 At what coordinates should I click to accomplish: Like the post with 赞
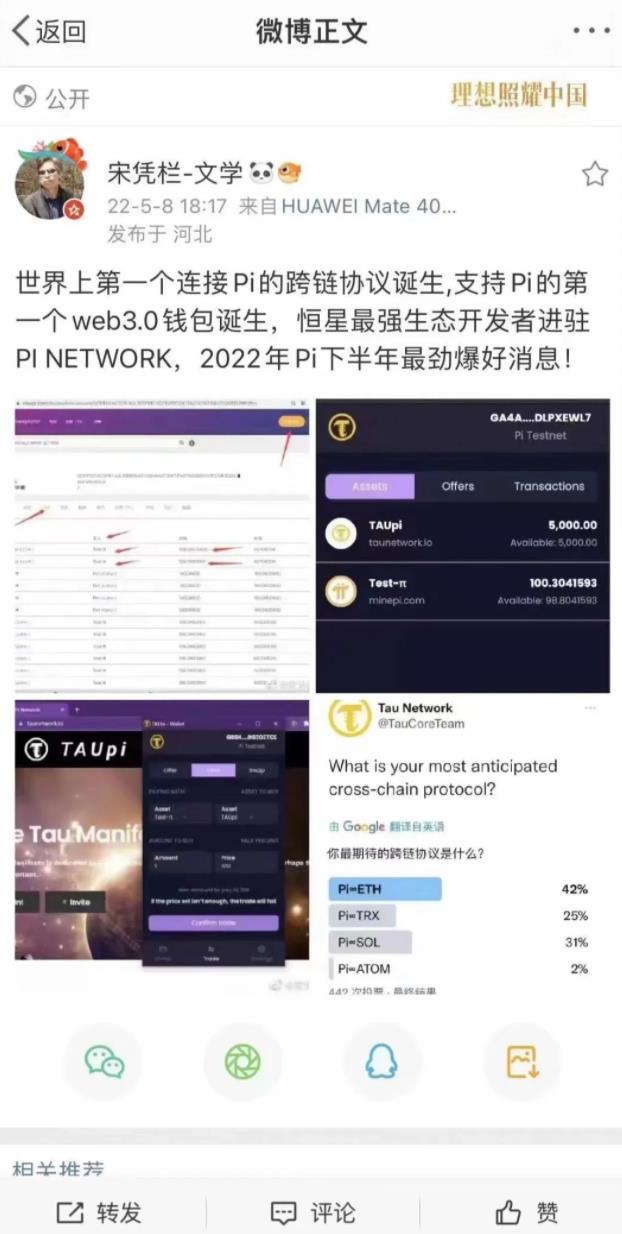click(527, 1213)
